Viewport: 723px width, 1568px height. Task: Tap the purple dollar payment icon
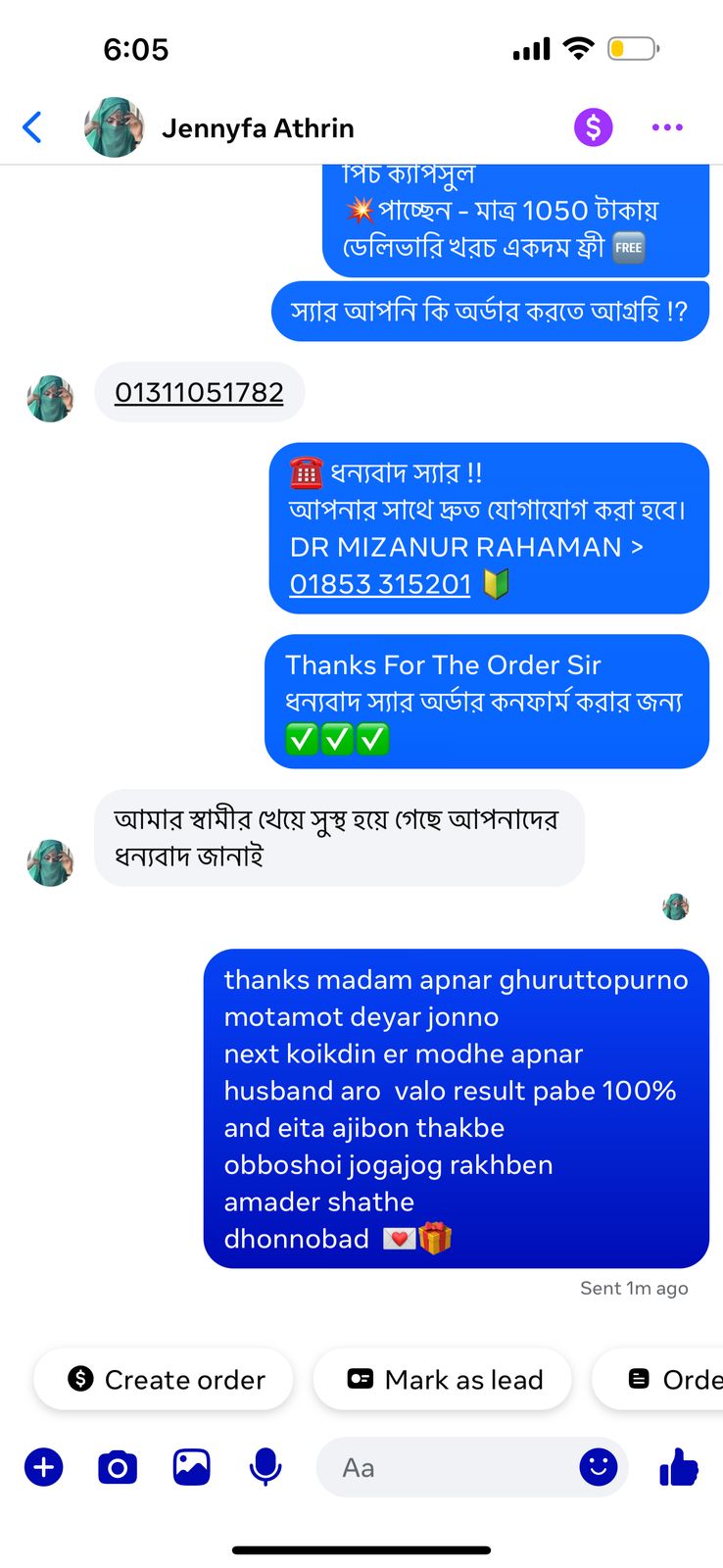coord(594,127)
